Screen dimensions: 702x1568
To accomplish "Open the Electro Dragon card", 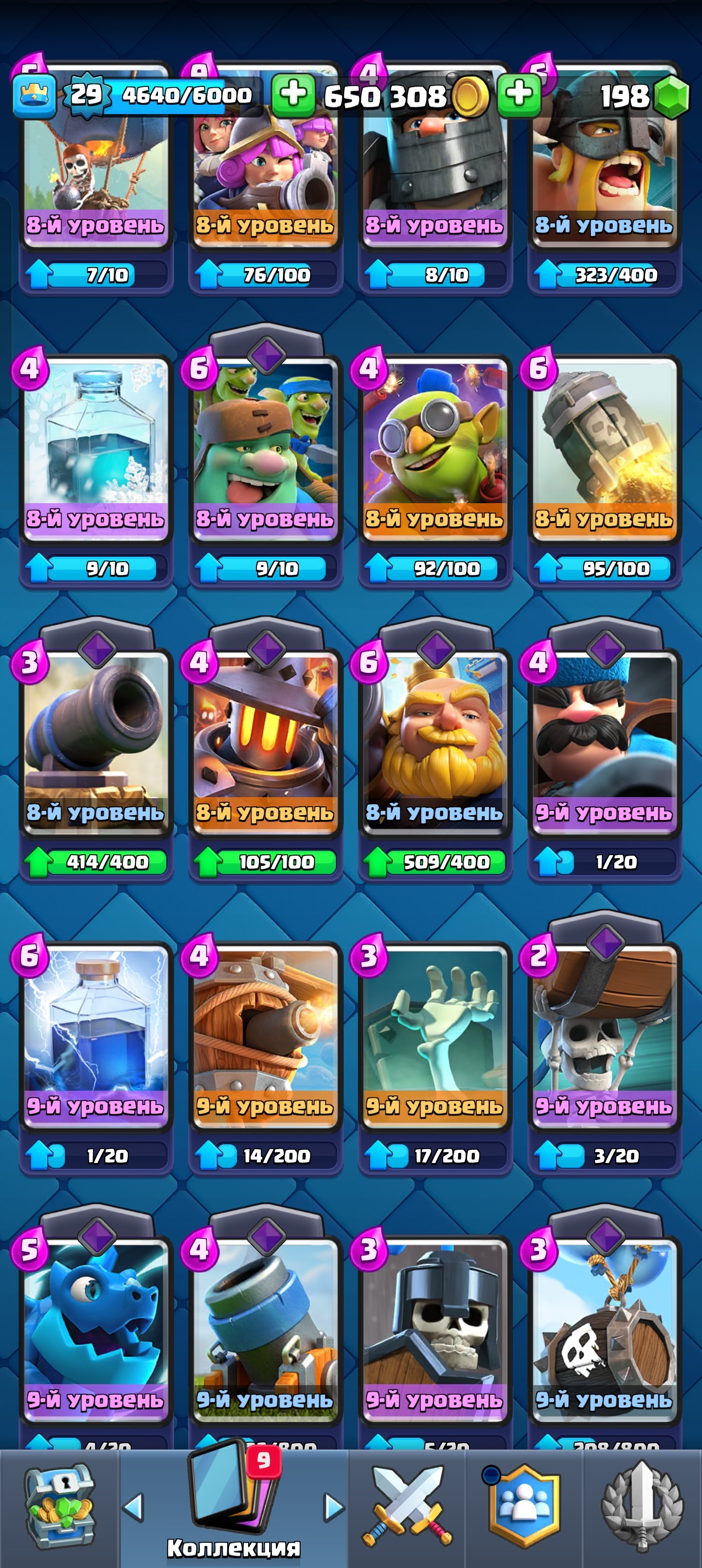I will [x=96, y=1327].
